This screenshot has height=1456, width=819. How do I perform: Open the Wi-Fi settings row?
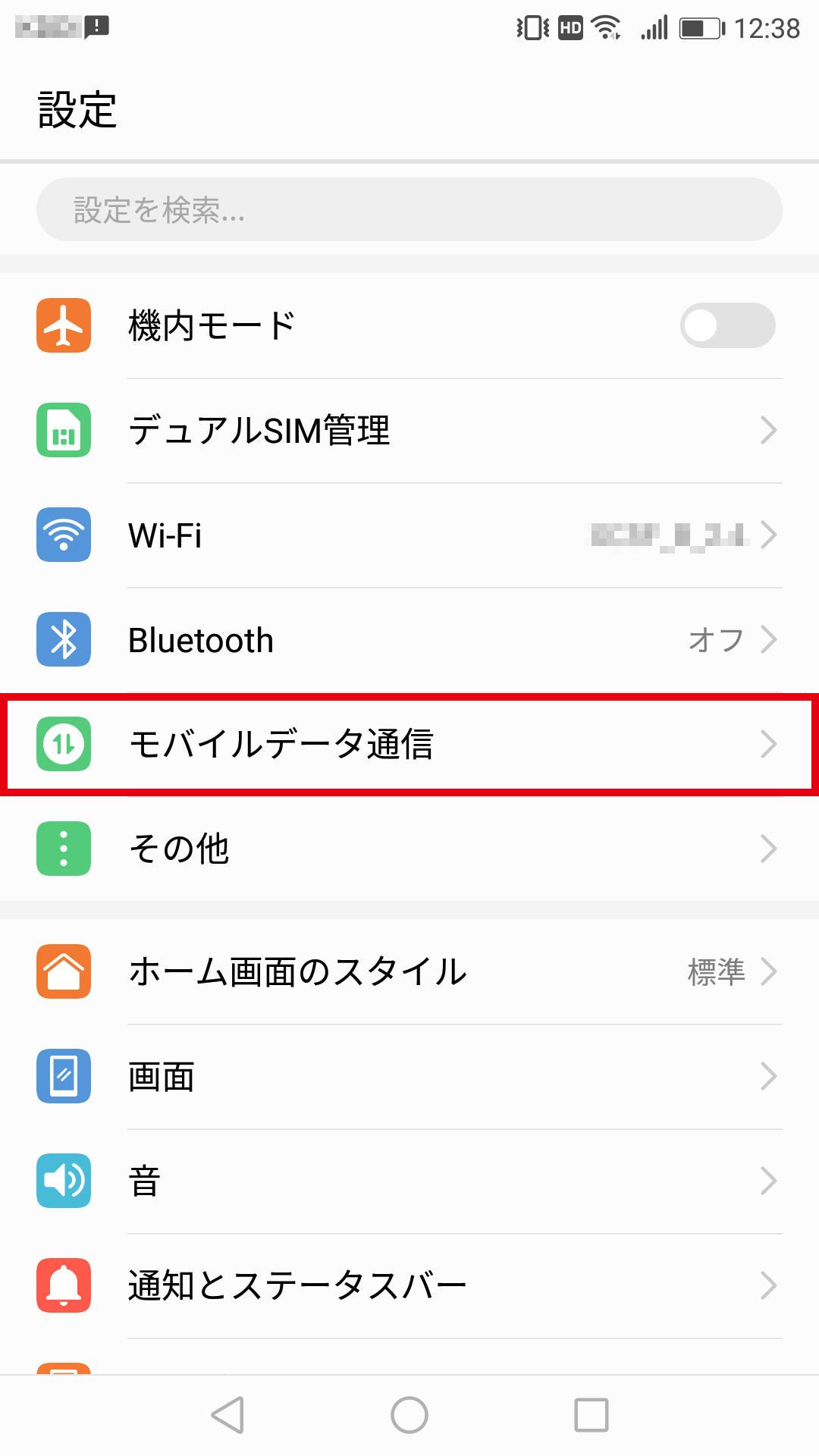tap(409, 535)
